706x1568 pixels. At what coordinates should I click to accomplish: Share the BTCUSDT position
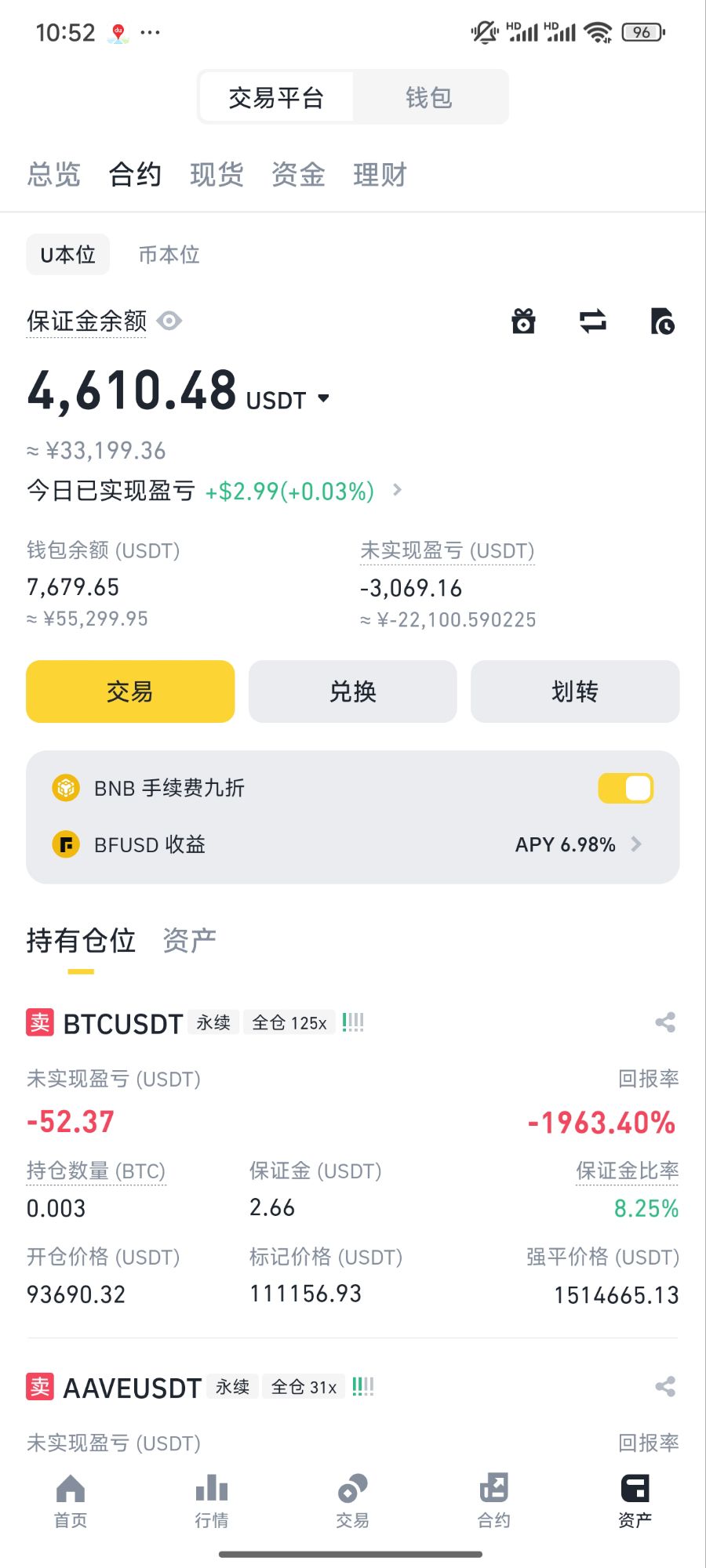665,1022
